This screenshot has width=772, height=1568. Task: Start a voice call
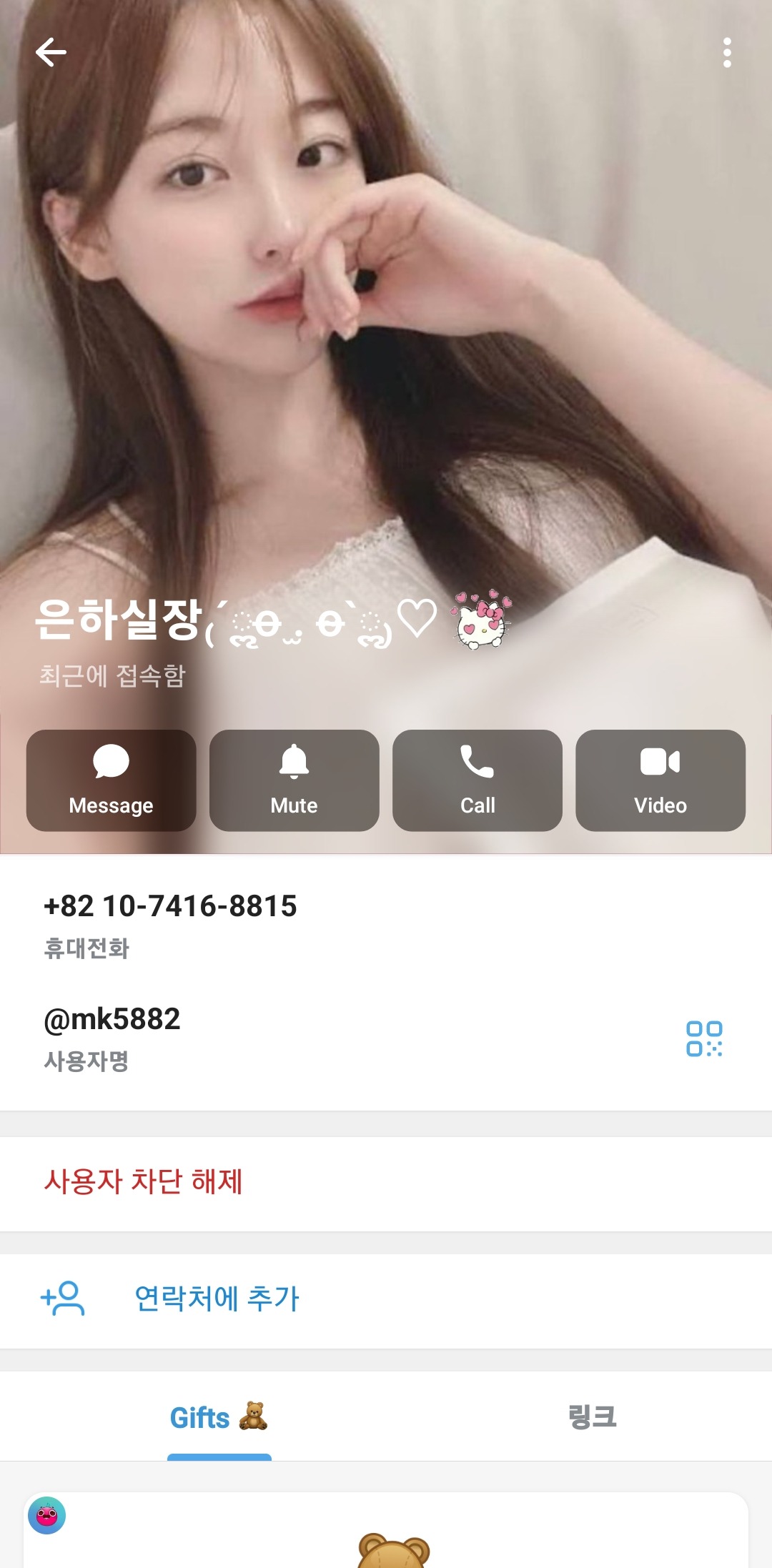pos(477,780)
